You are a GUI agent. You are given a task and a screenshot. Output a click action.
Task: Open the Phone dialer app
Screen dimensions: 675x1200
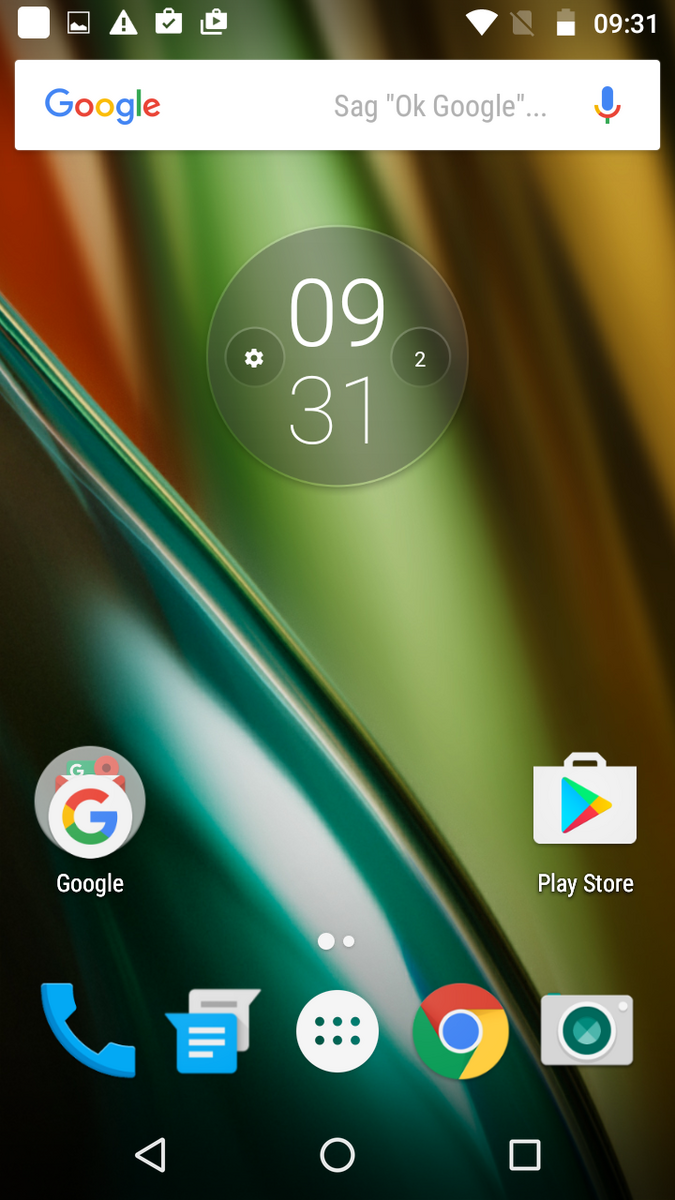pos(88,1030)
